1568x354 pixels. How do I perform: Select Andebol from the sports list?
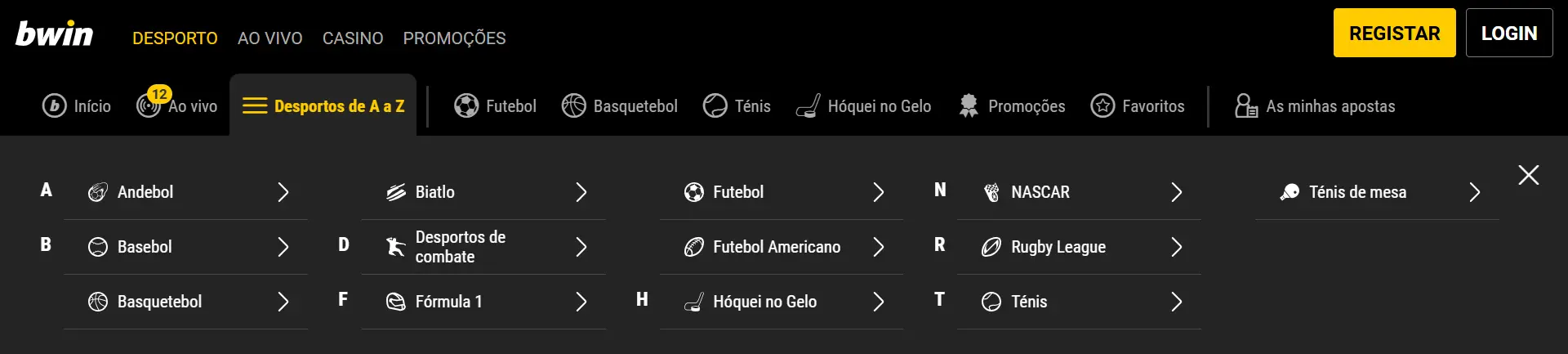[185, 192]
